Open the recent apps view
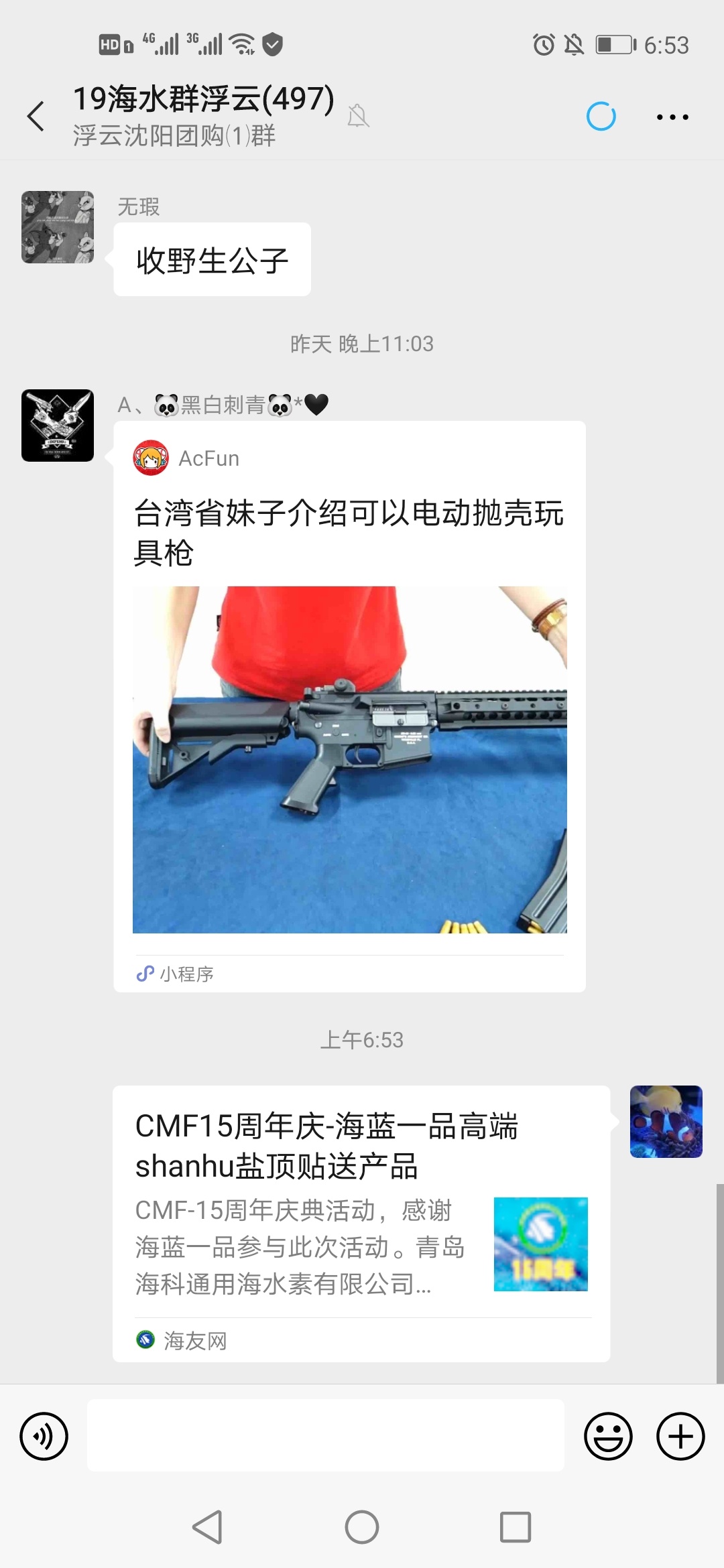This screenshot has height=1568, width=724. tap(516, 1527)
